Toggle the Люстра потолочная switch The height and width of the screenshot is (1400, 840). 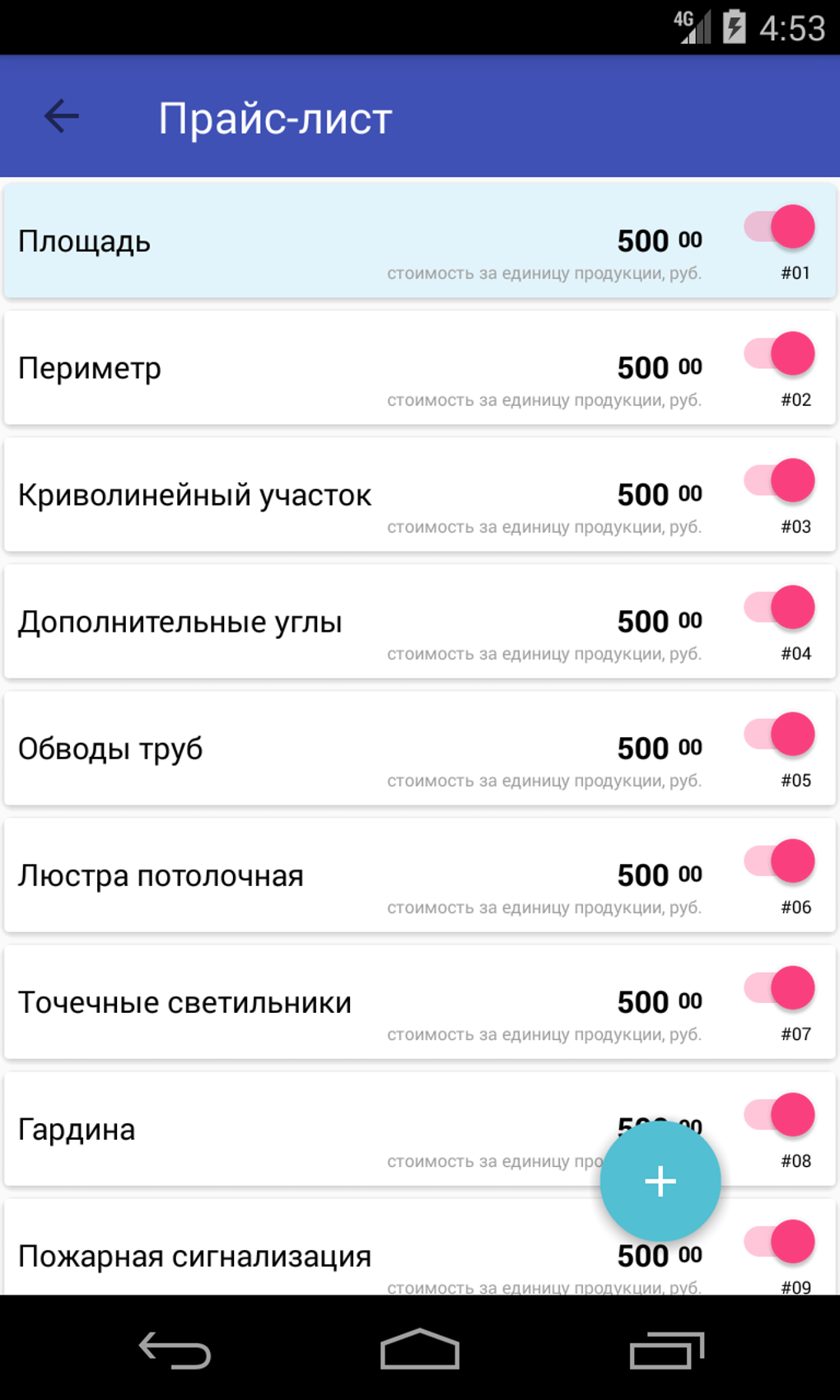pyautogui.click(x=779, y=861)
